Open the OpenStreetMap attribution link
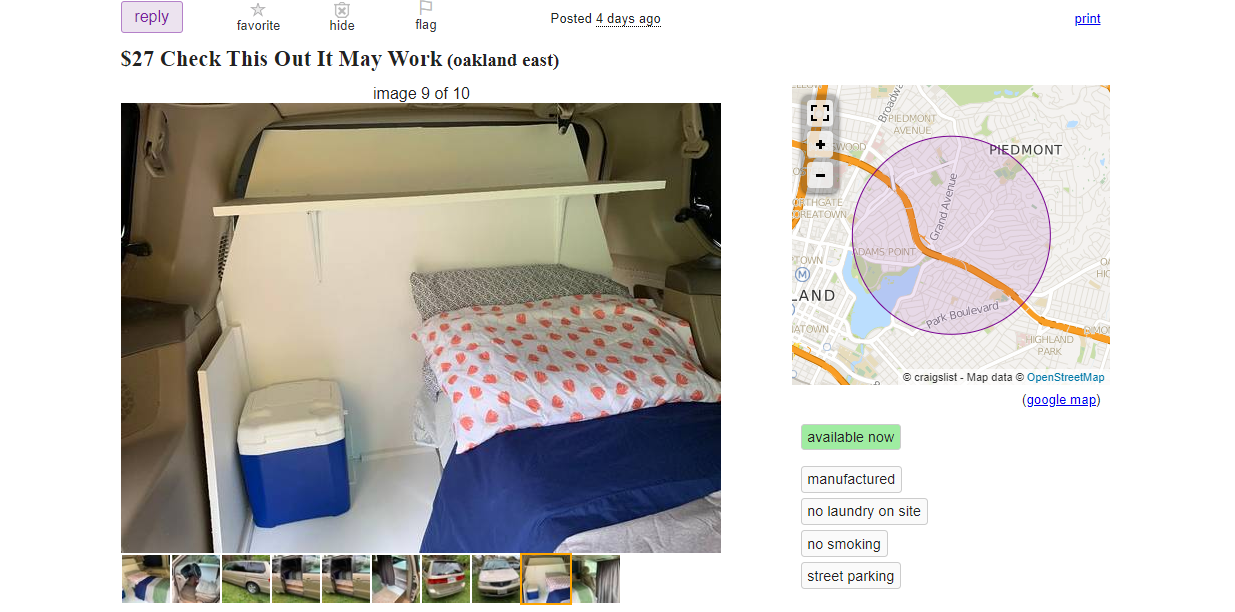The height and width of the screenshot is (612, 1235). coord(1065,378)
